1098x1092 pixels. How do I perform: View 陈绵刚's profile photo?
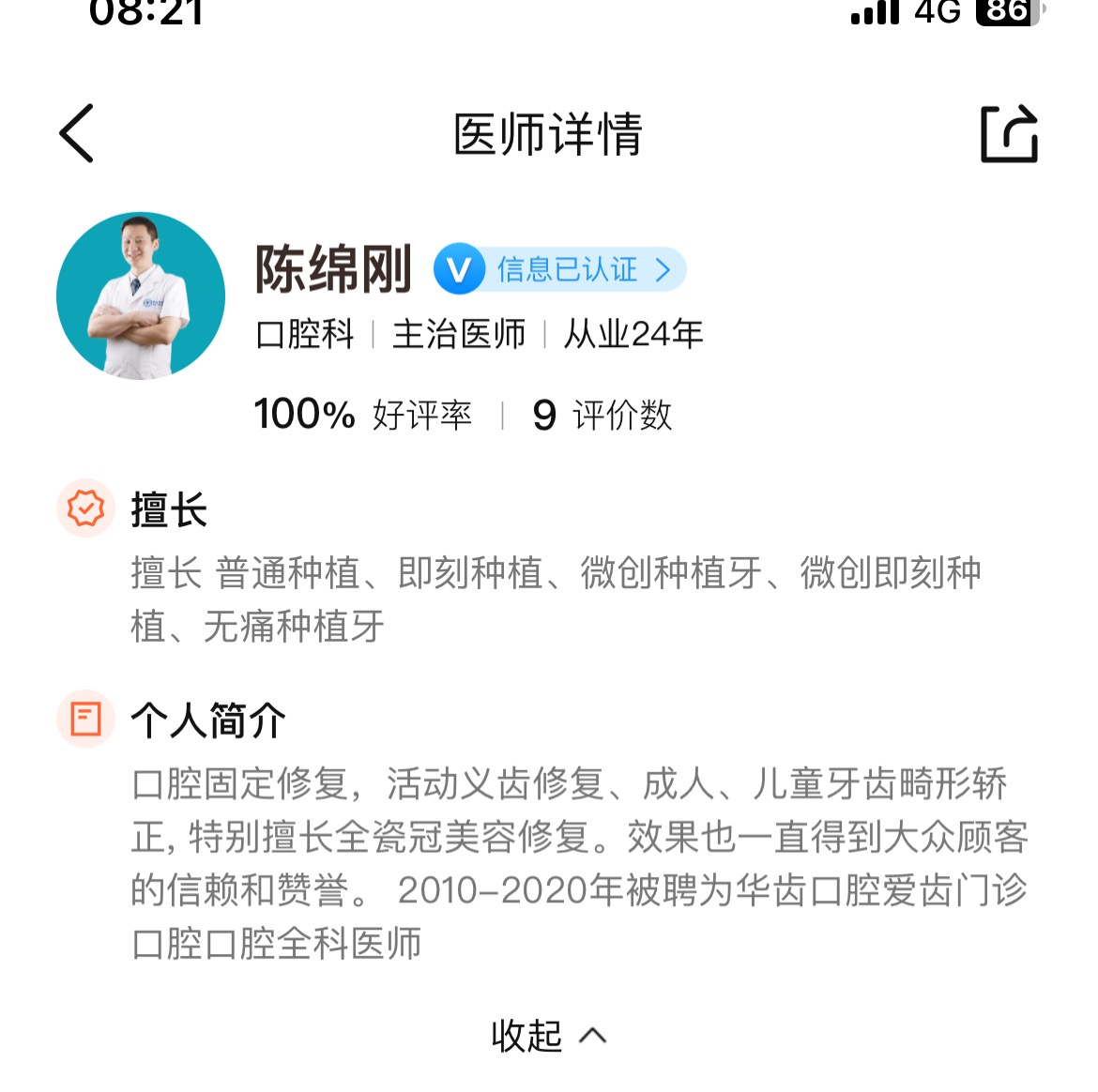141,296
